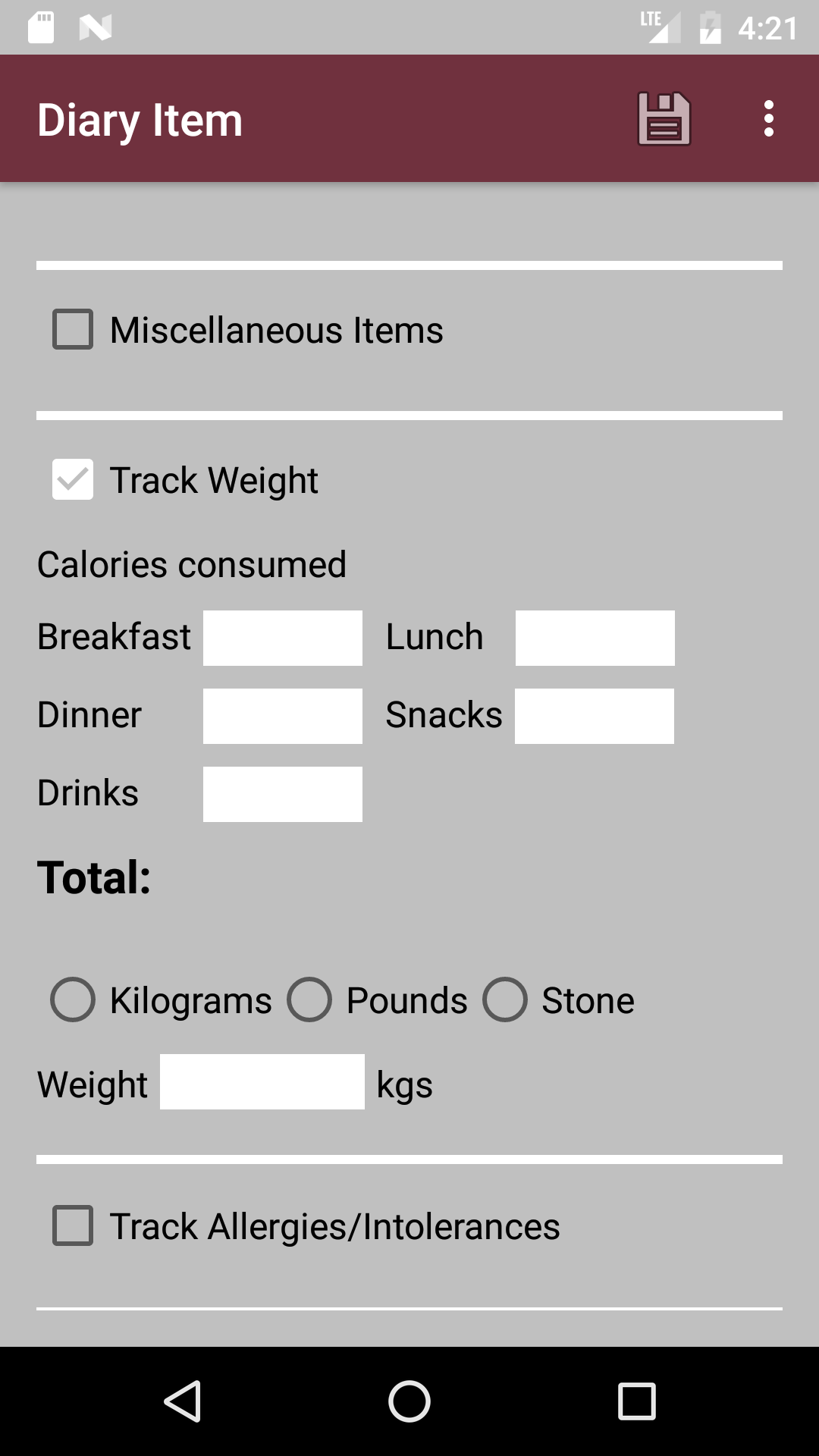The height and width of the screenshot is (1456, 819).
Task: Check the Miscellaneous Items checkbox
Action: [x=72, y=329]
